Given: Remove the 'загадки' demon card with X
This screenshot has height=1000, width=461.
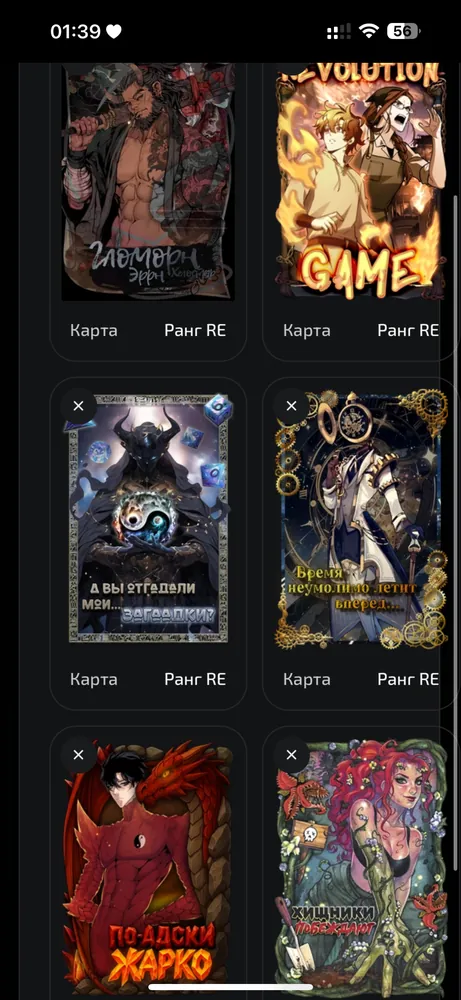Looking at the screenshot, I should 78,406.
